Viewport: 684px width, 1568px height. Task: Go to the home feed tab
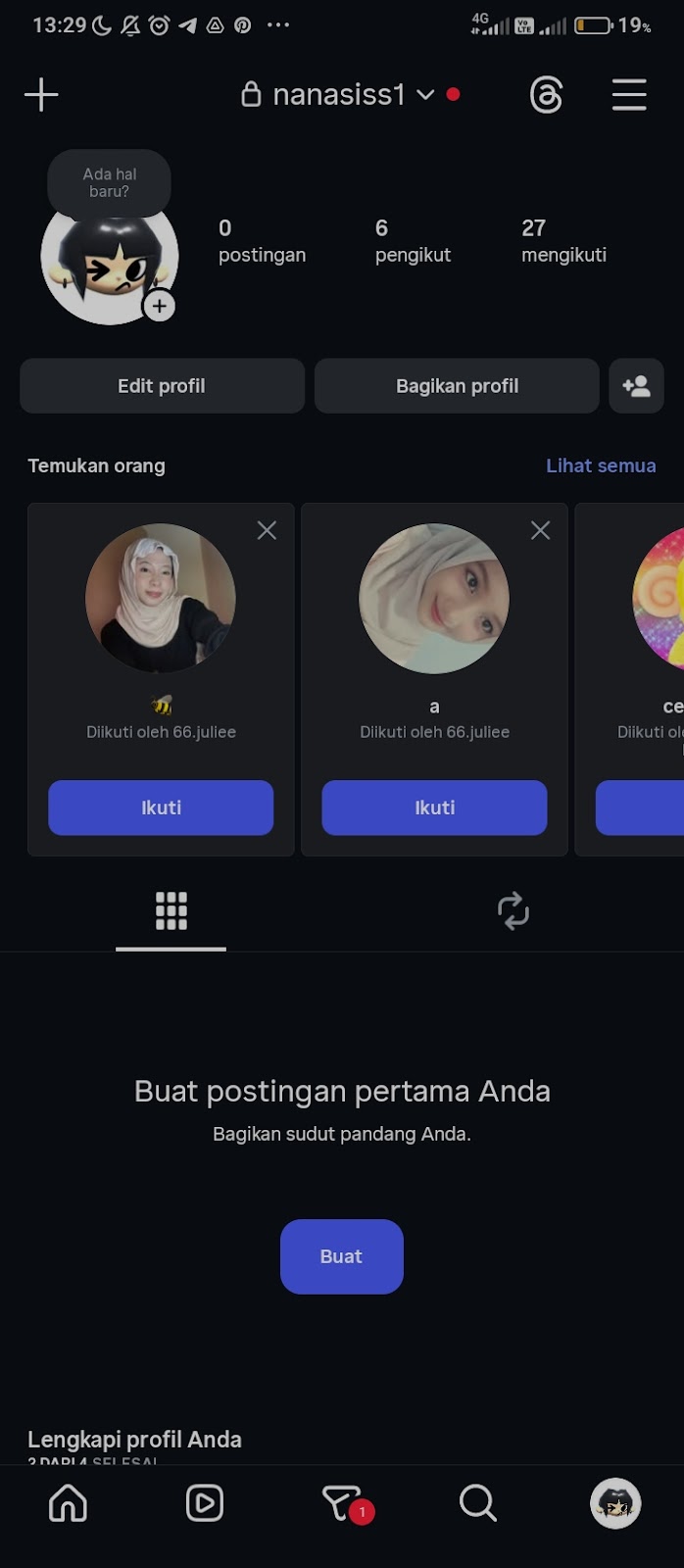[69, 1502]
